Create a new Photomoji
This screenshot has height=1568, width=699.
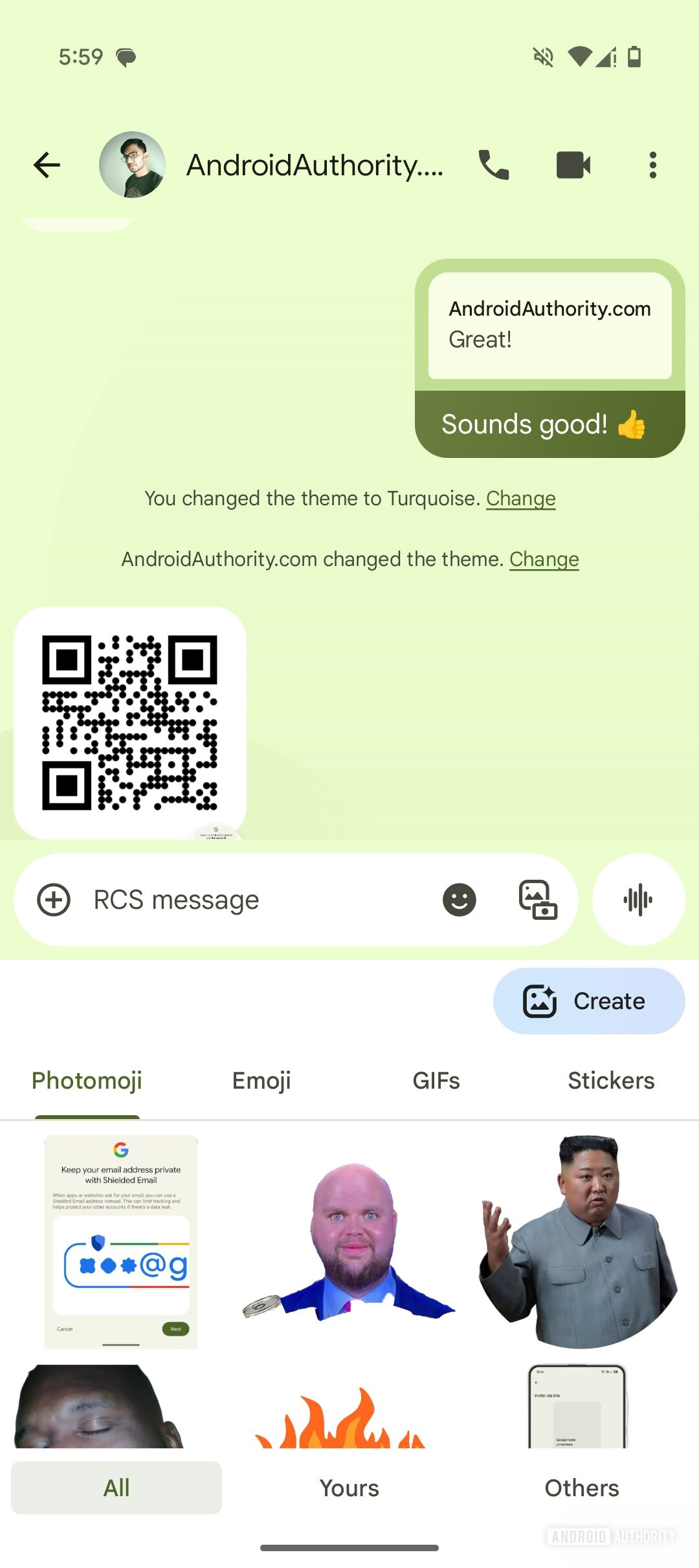588,1001
